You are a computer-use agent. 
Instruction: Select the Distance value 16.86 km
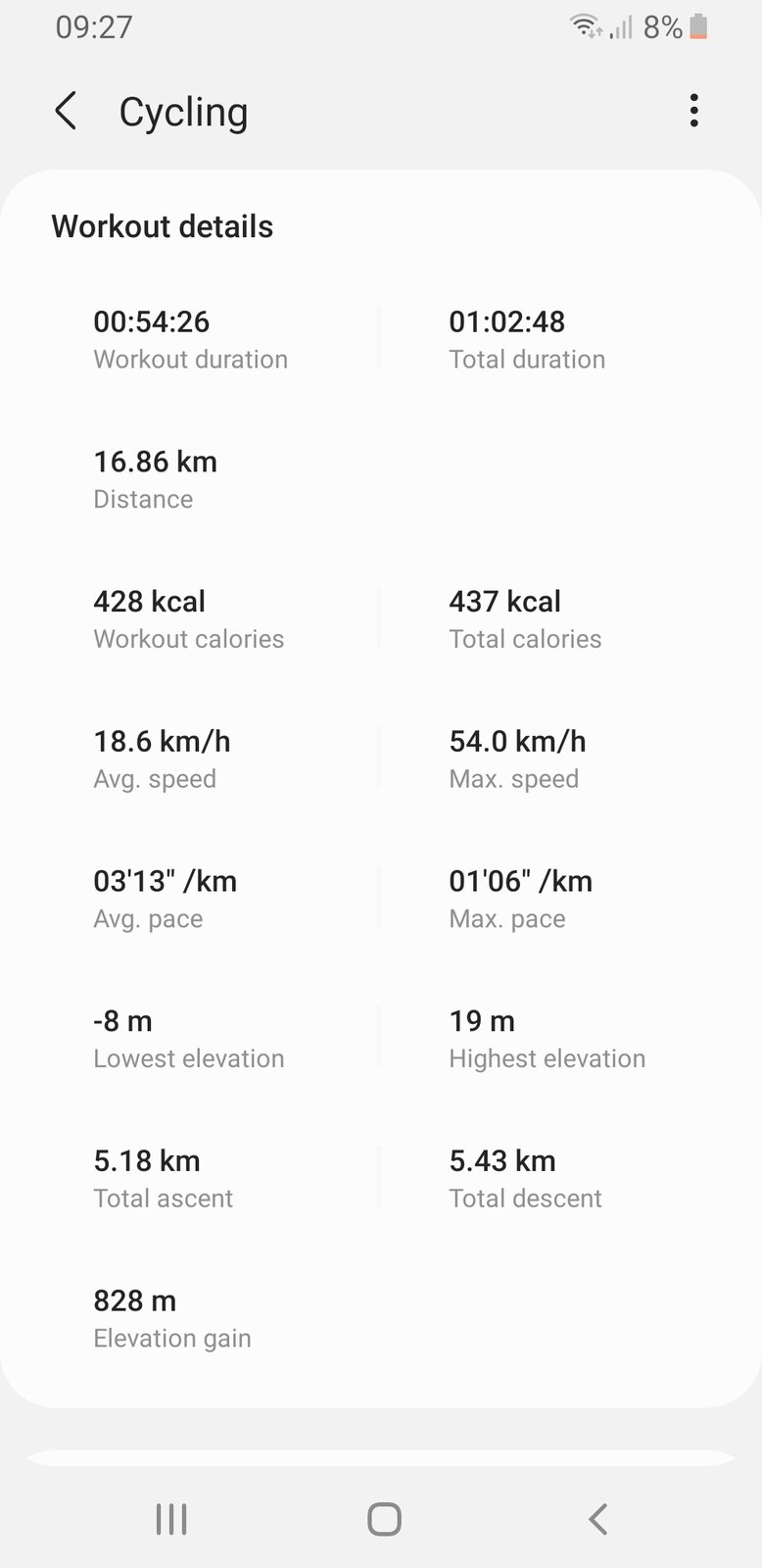pyautogui.click(x=155, y=462)
